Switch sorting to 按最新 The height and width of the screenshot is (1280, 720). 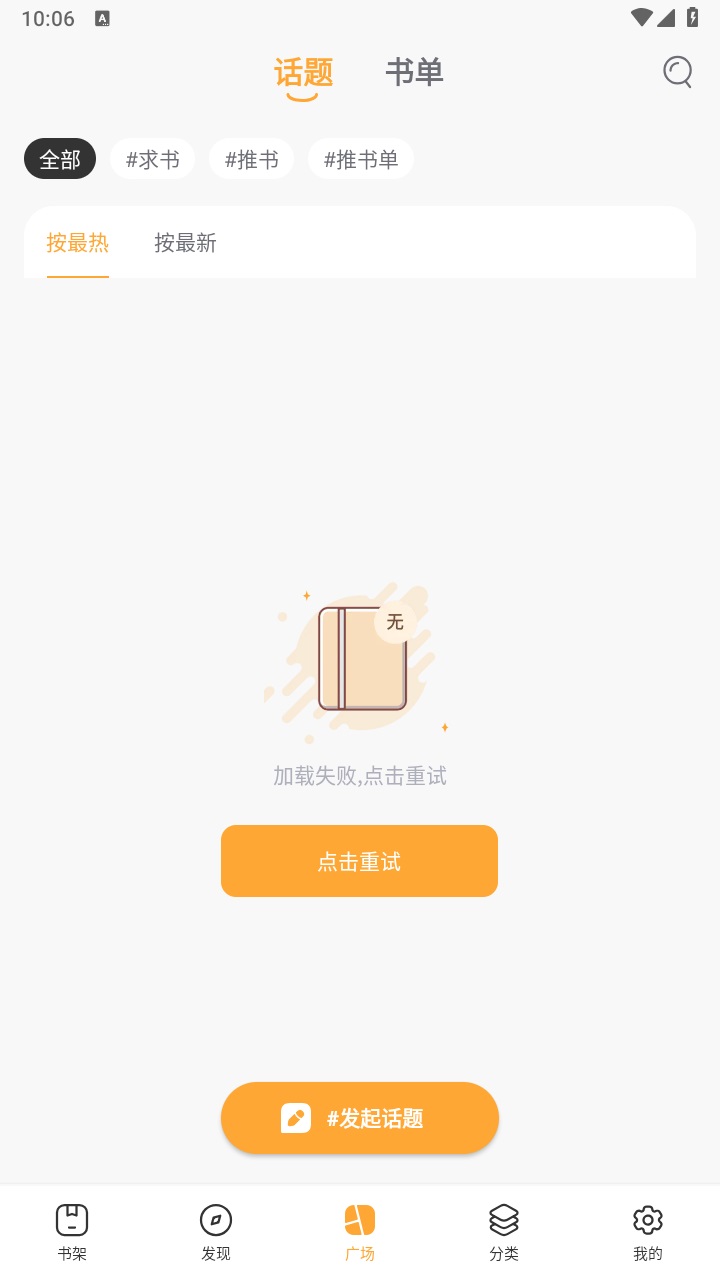184,243
